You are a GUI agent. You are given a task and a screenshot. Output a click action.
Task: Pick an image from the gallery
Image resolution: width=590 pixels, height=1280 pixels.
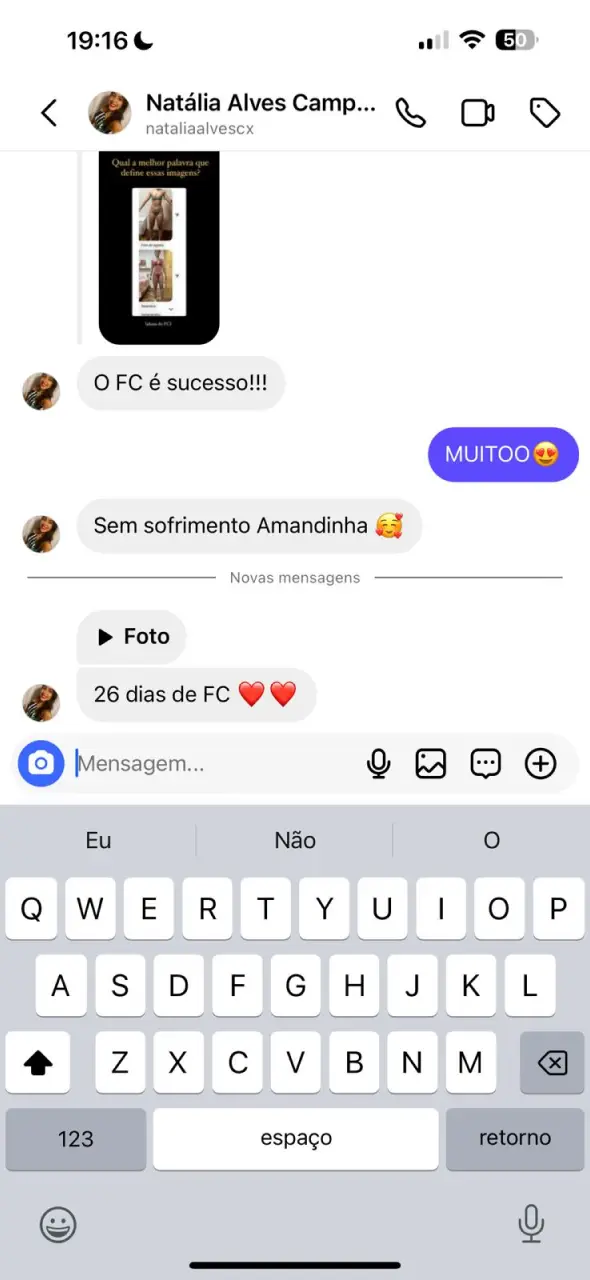431,764
